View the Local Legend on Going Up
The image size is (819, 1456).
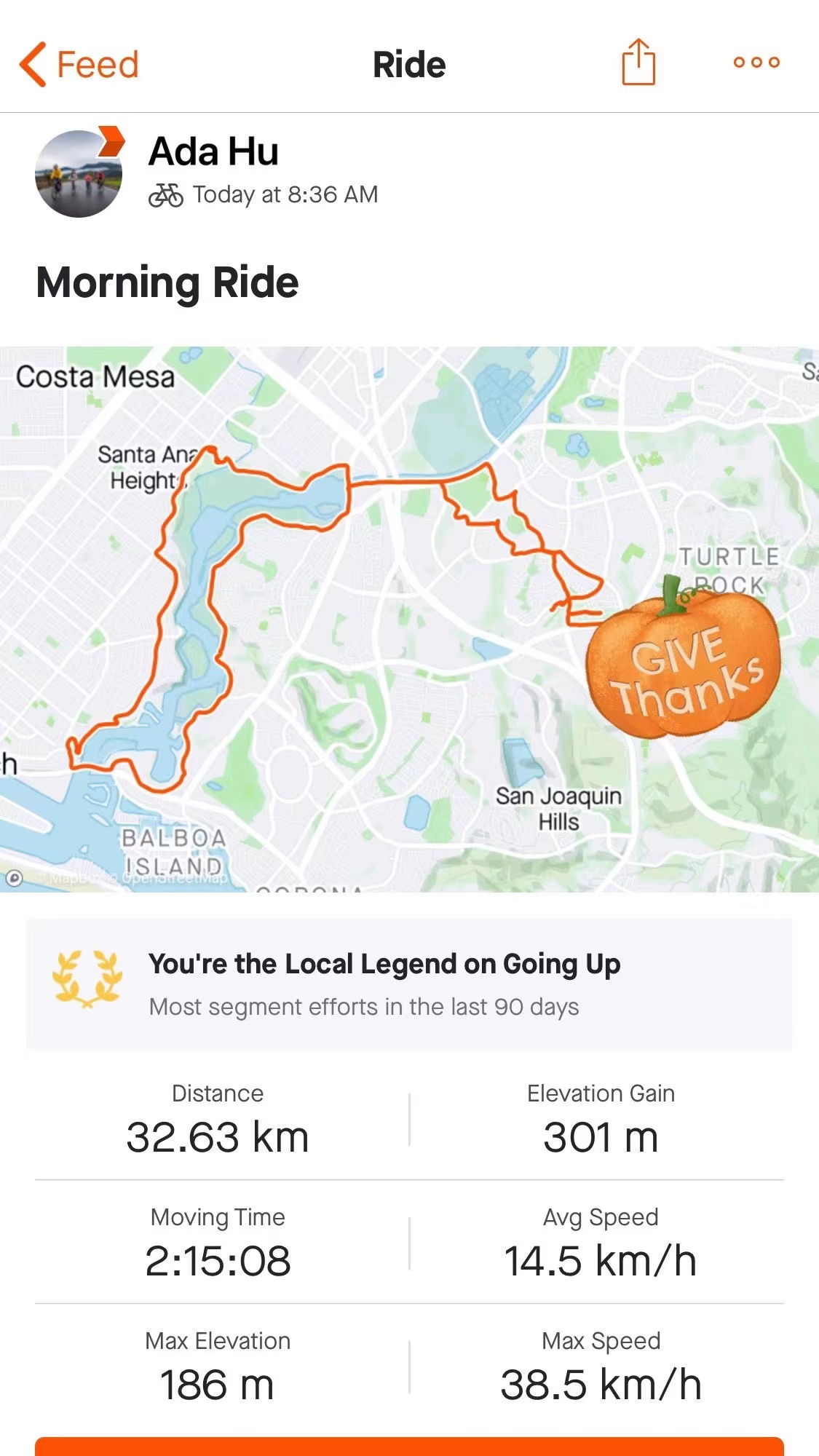409,984
